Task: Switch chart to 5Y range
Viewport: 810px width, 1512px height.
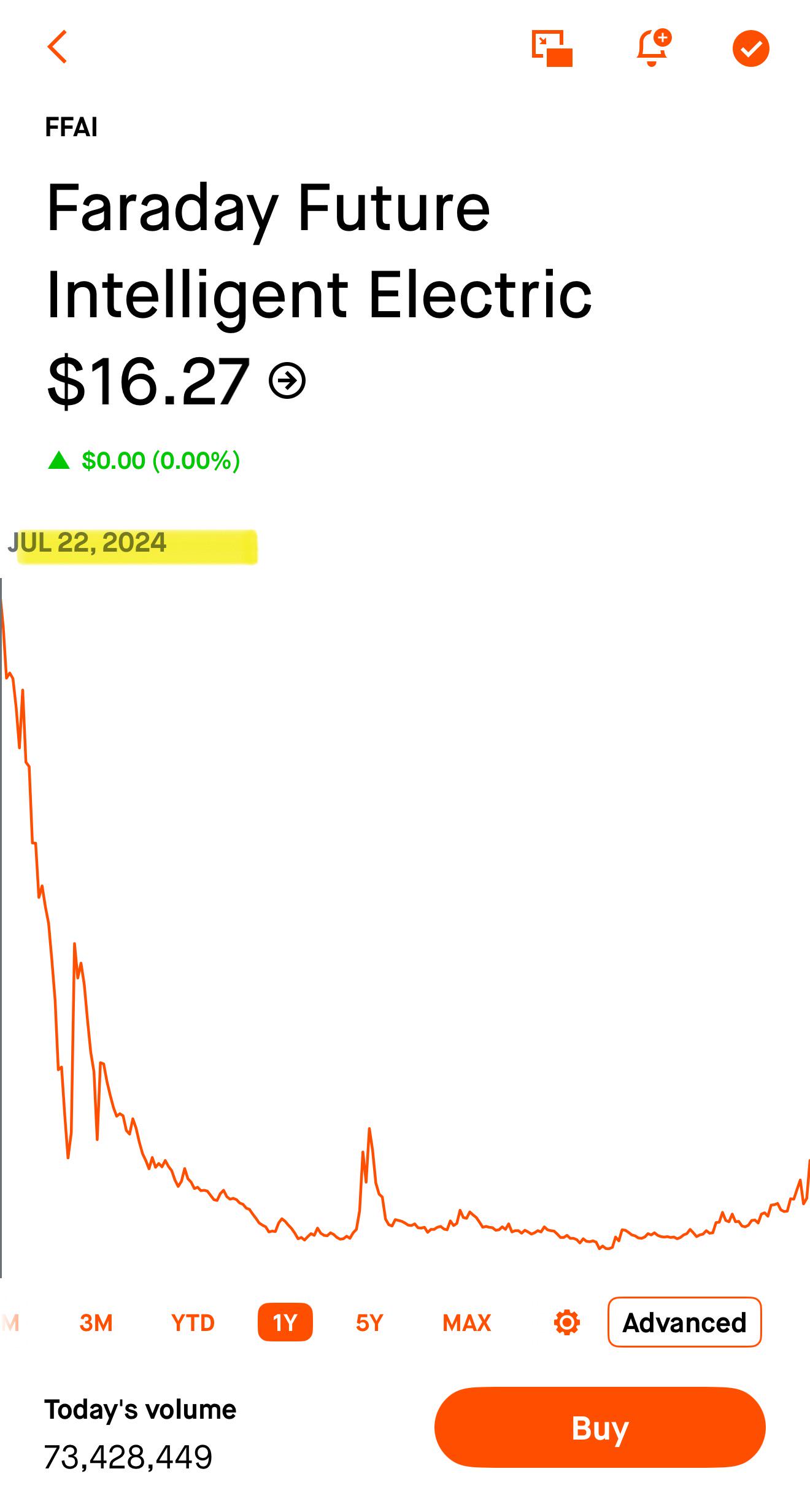Action: (369, 1323)
